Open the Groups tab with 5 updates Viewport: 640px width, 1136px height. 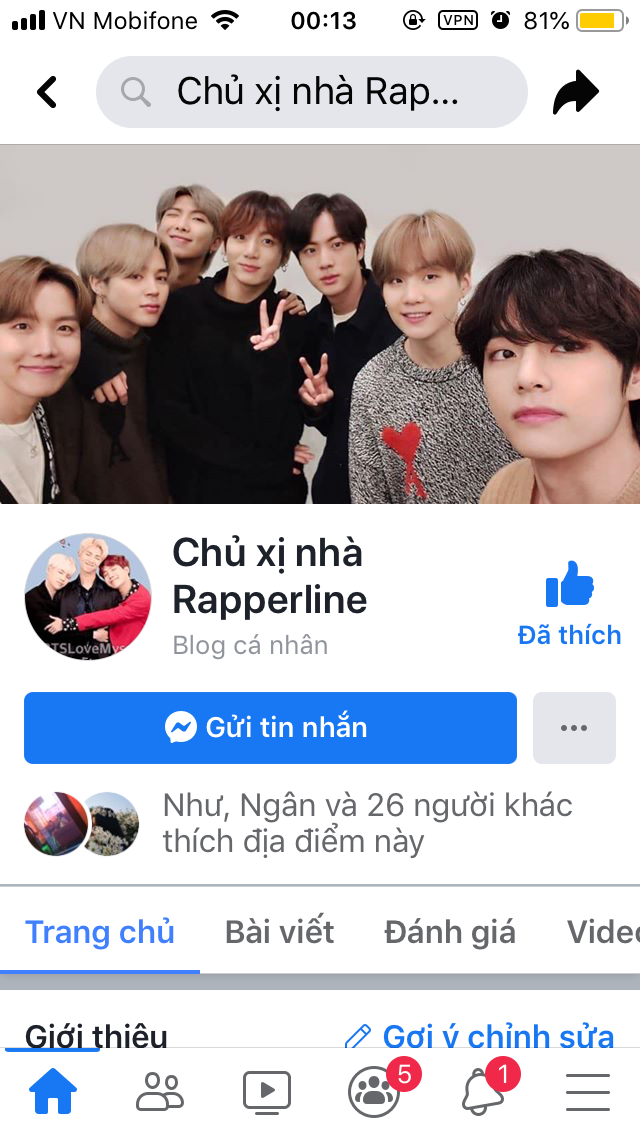(375, 1092)
